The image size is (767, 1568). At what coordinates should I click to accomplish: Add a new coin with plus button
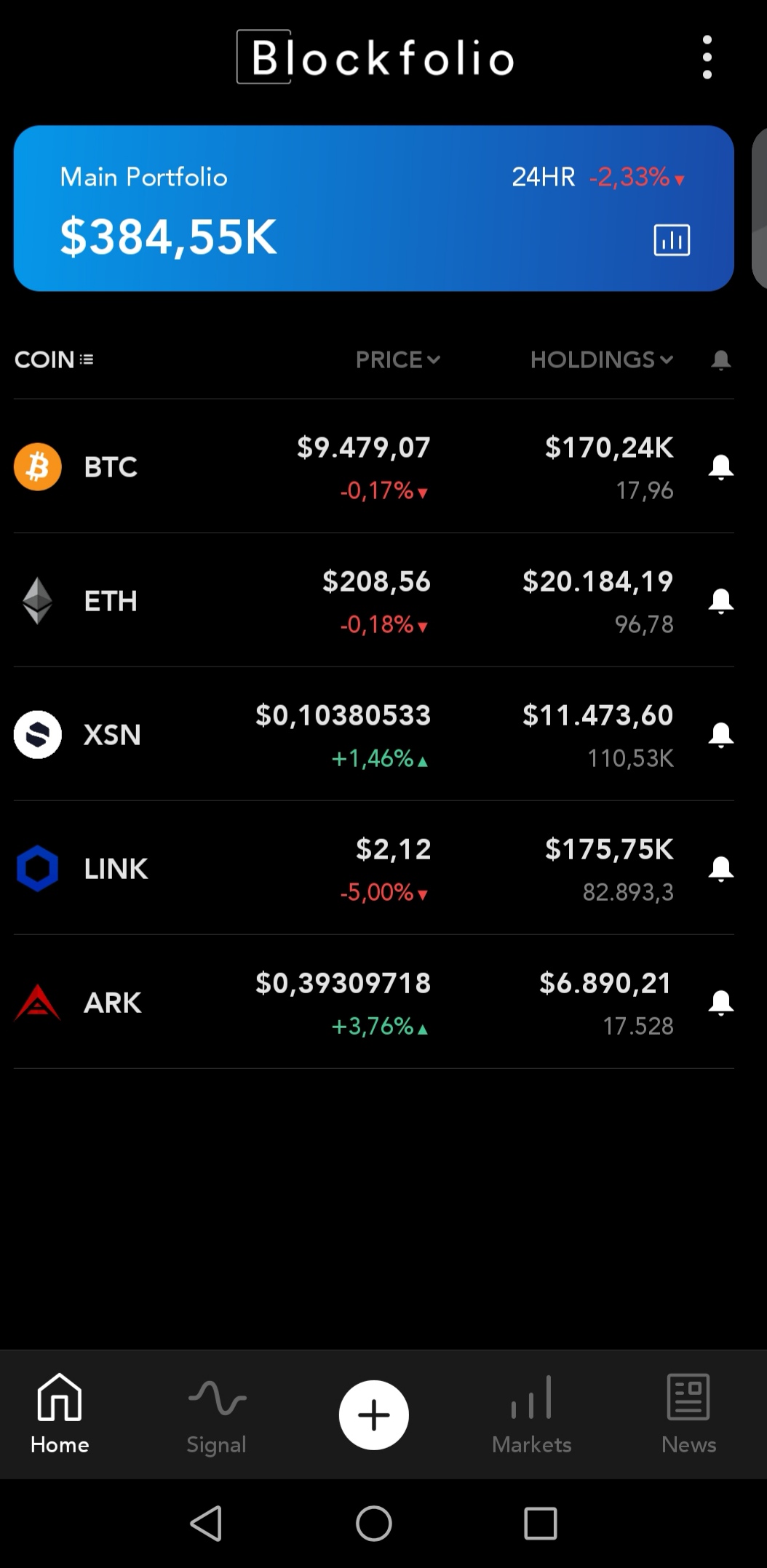(374, 1415)
